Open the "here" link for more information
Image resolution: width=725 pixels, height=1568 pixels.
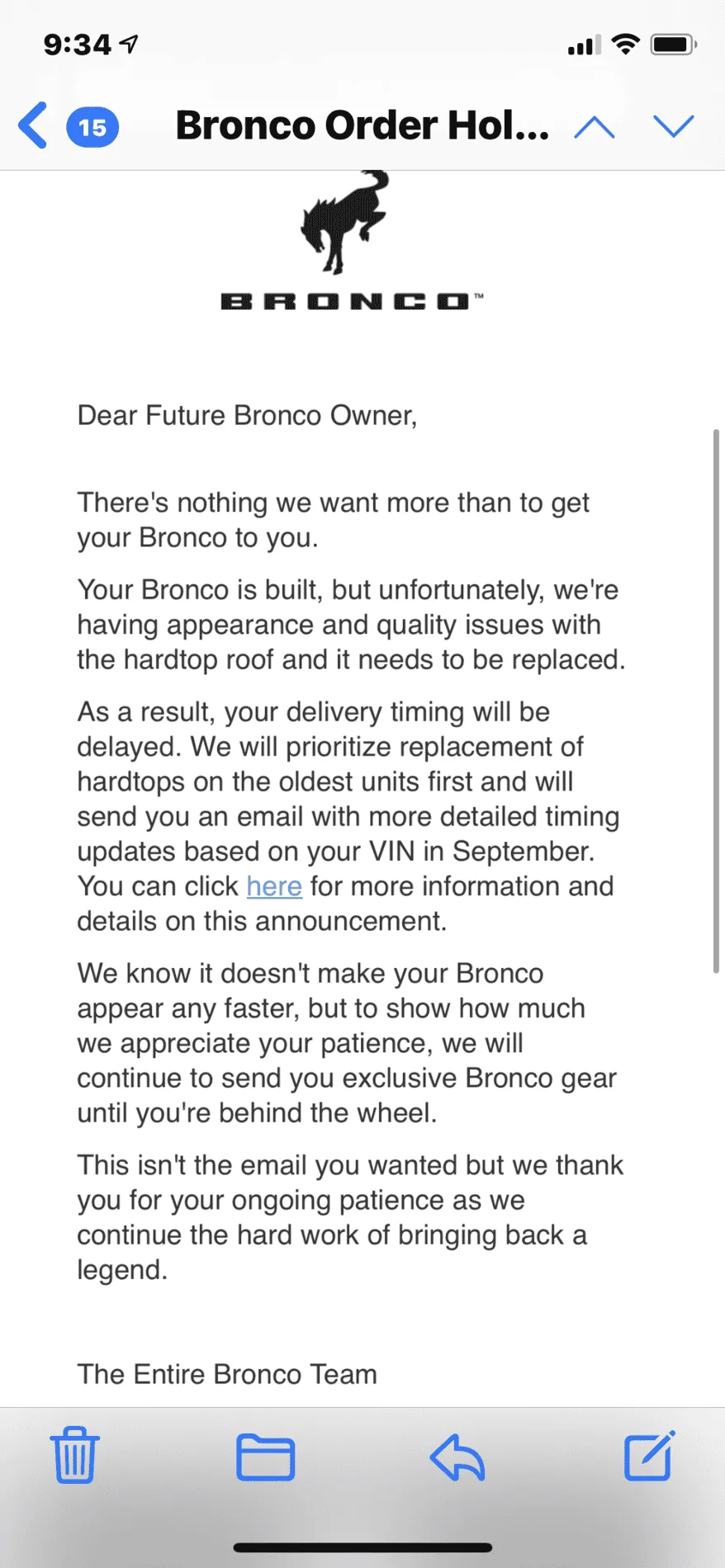274,886
